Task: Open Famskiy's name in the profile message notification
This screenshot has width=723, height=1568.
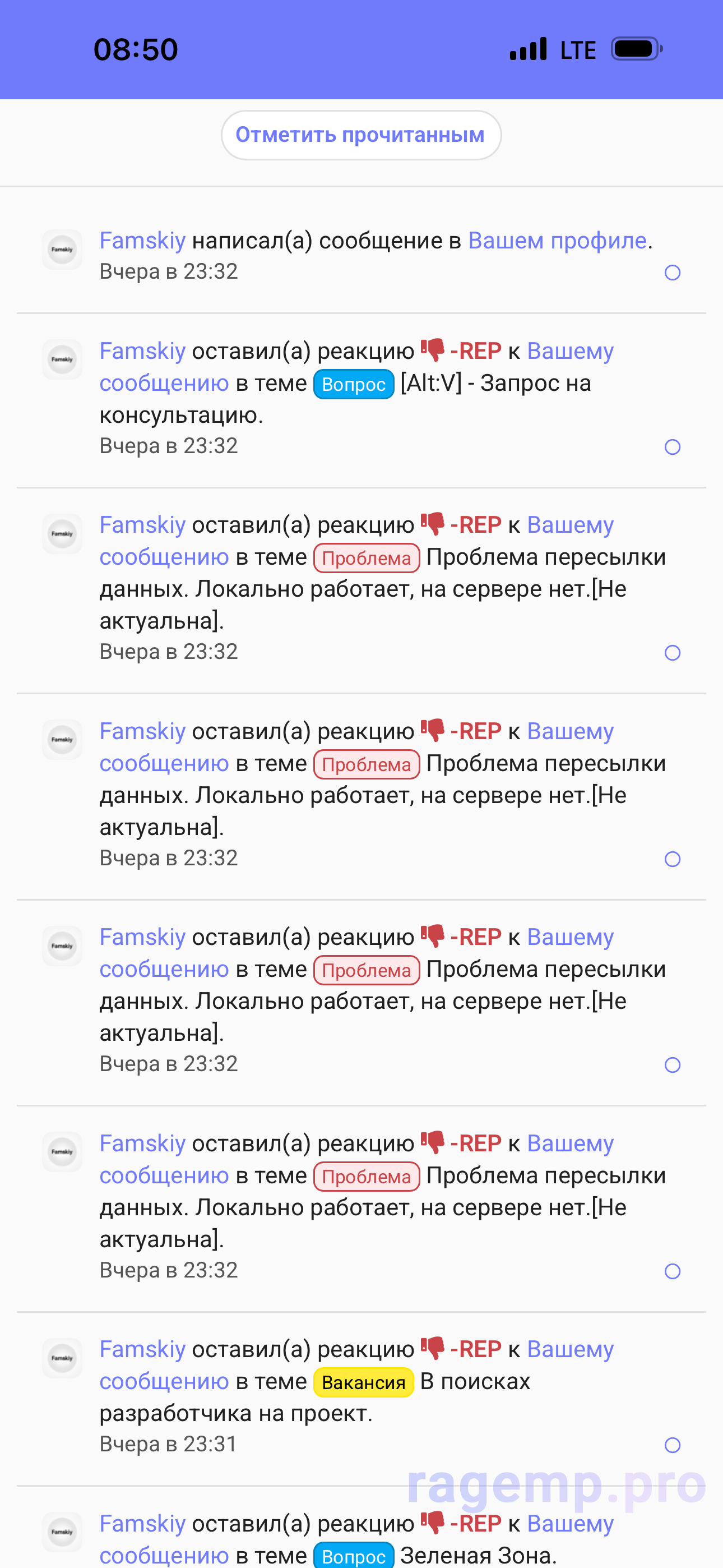Action: 142,241
